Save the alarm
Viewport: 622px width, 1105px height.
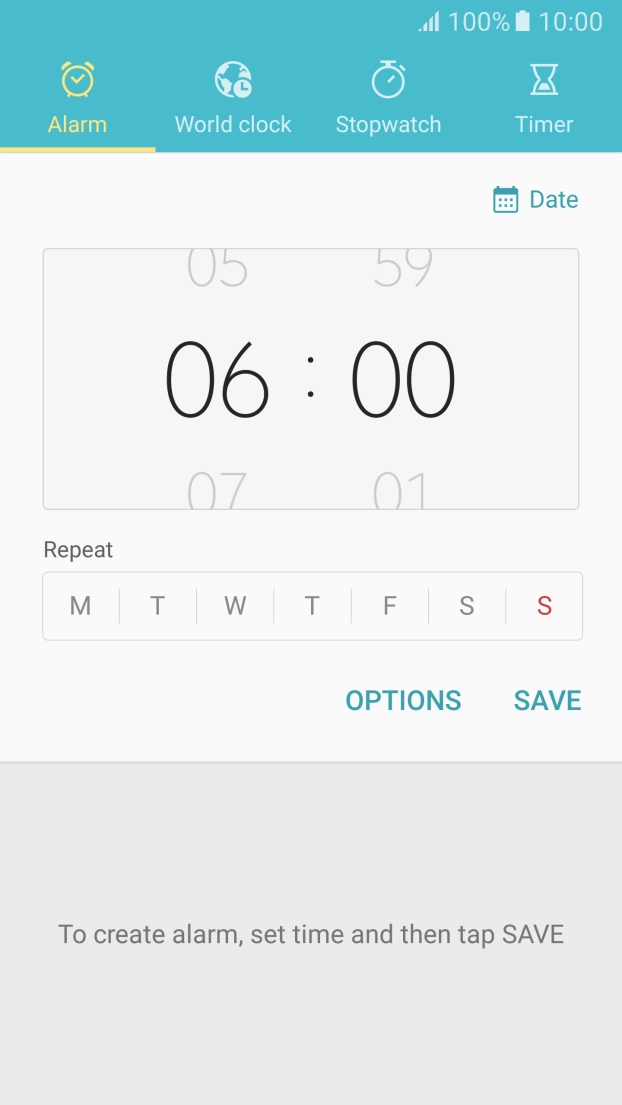point(547,700)
